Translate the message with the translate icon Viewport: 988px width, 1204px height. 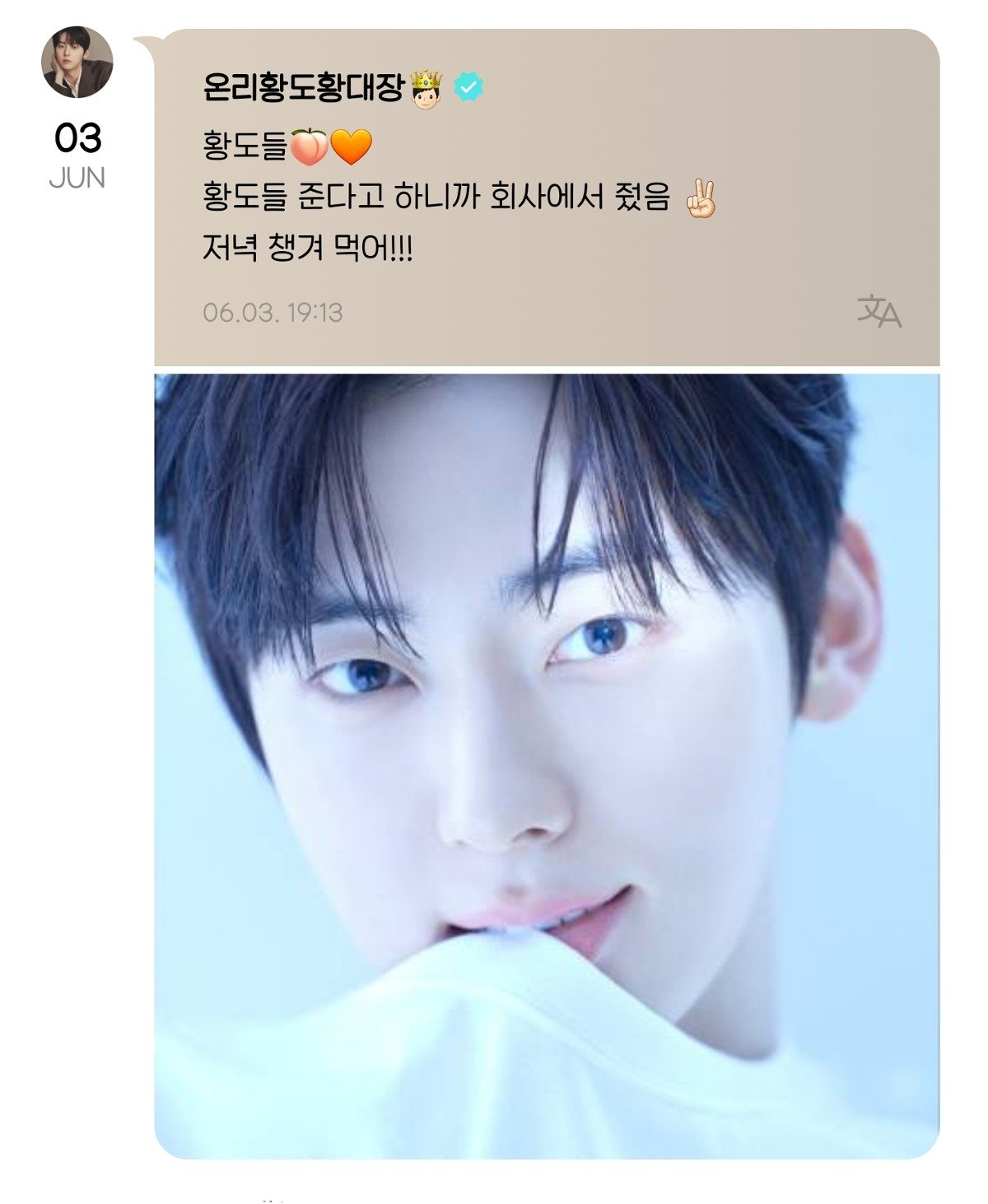click(879, 312)
